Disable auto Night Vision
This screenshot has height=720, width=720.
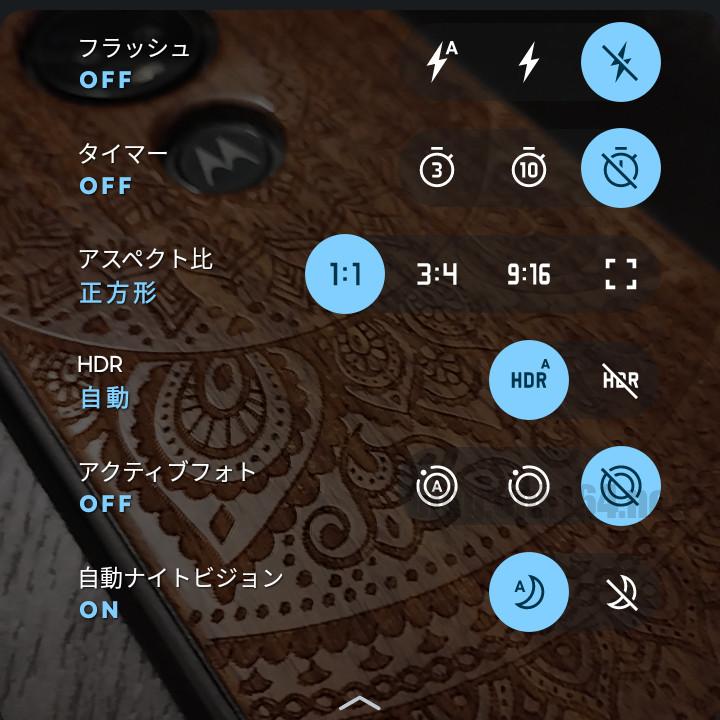tap(620, 592)
